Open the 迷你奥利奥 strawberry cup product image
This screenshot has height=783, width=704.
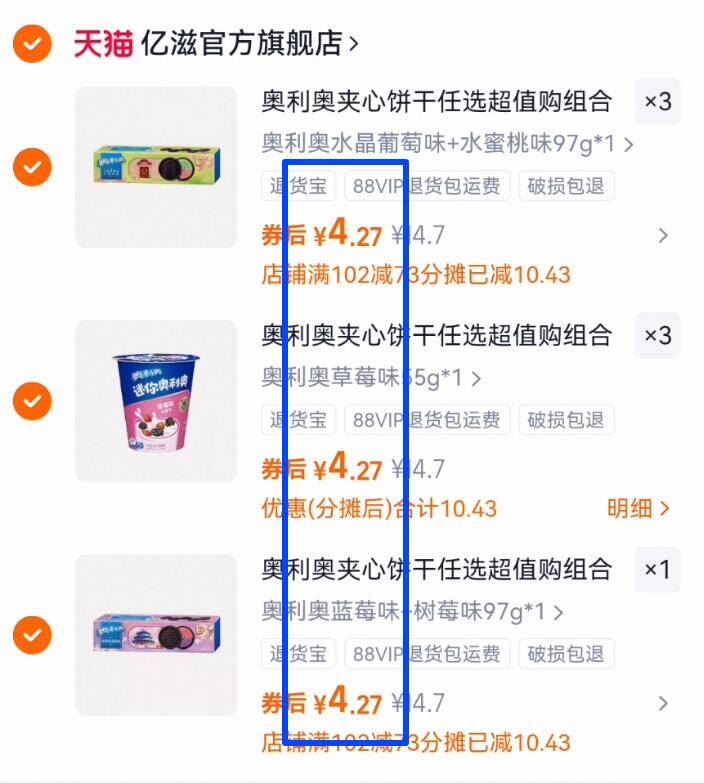click(x=155, y=401)
